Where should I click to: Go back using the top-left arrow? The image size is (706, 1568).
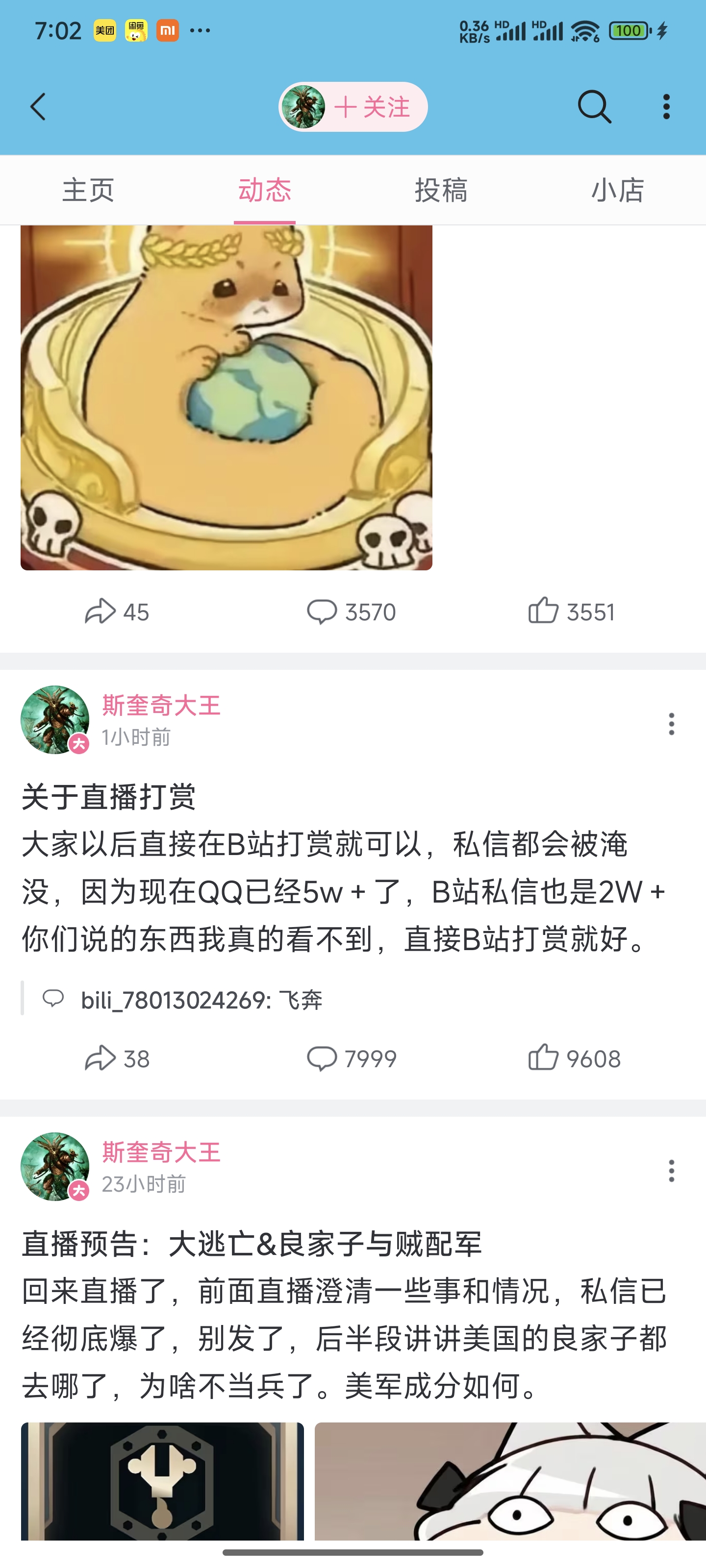(38, 107)
